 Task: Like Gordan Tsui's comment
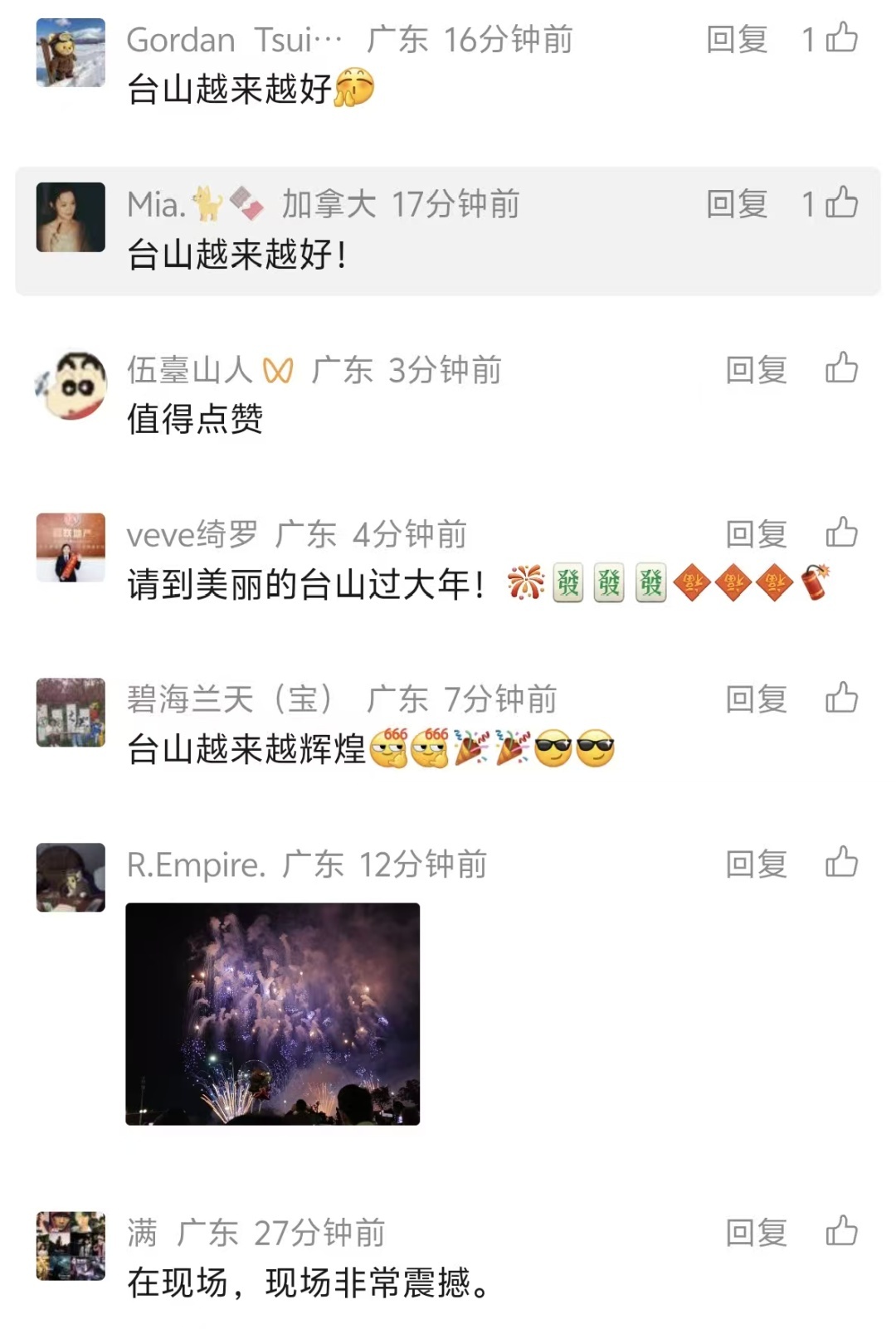[841, 38]
